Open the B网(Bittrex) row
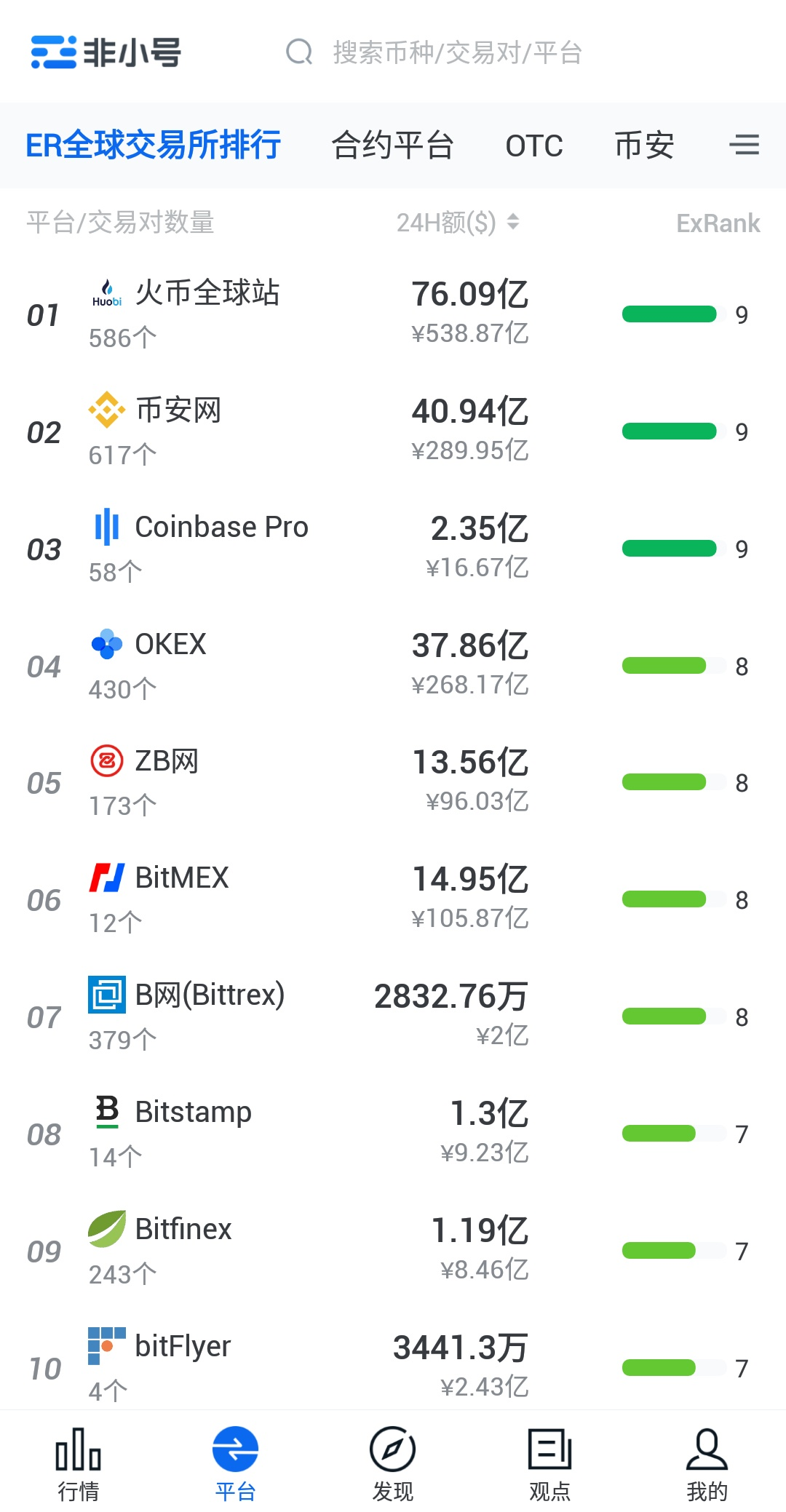The width and height of the screenshot is (786, 1512). [x=393, y=1017]
